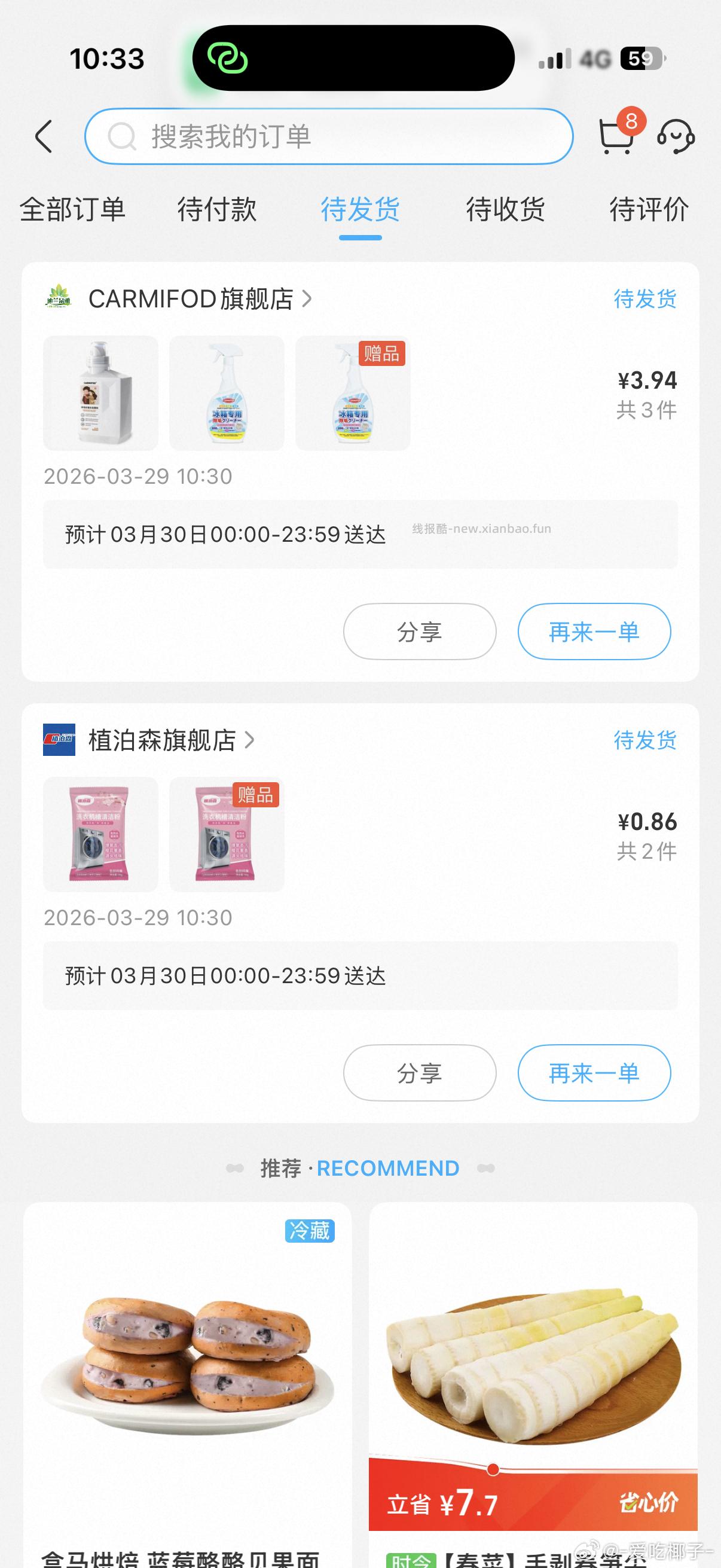
Task: Expand 植泊森旗舰店 via its chevron
Action: pyautogui.click(x=250, y=741)
